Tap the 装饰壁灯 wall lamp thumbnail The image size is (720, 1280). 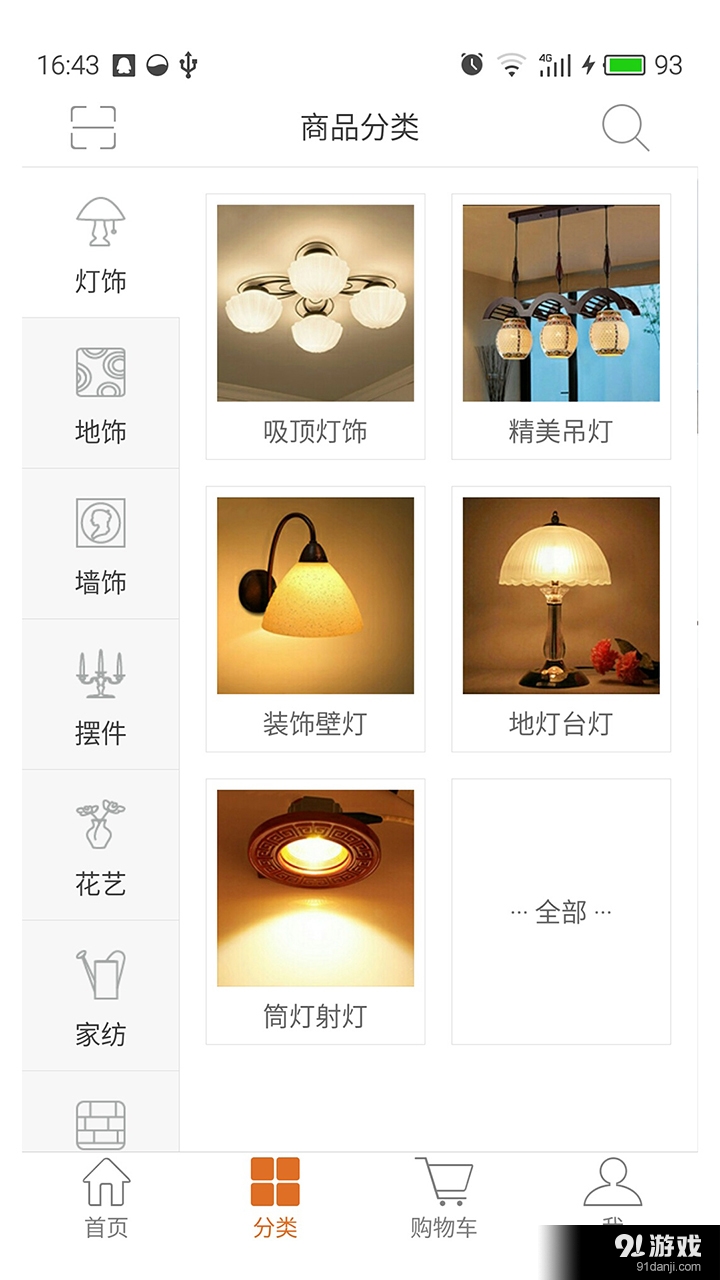point(316,595)
